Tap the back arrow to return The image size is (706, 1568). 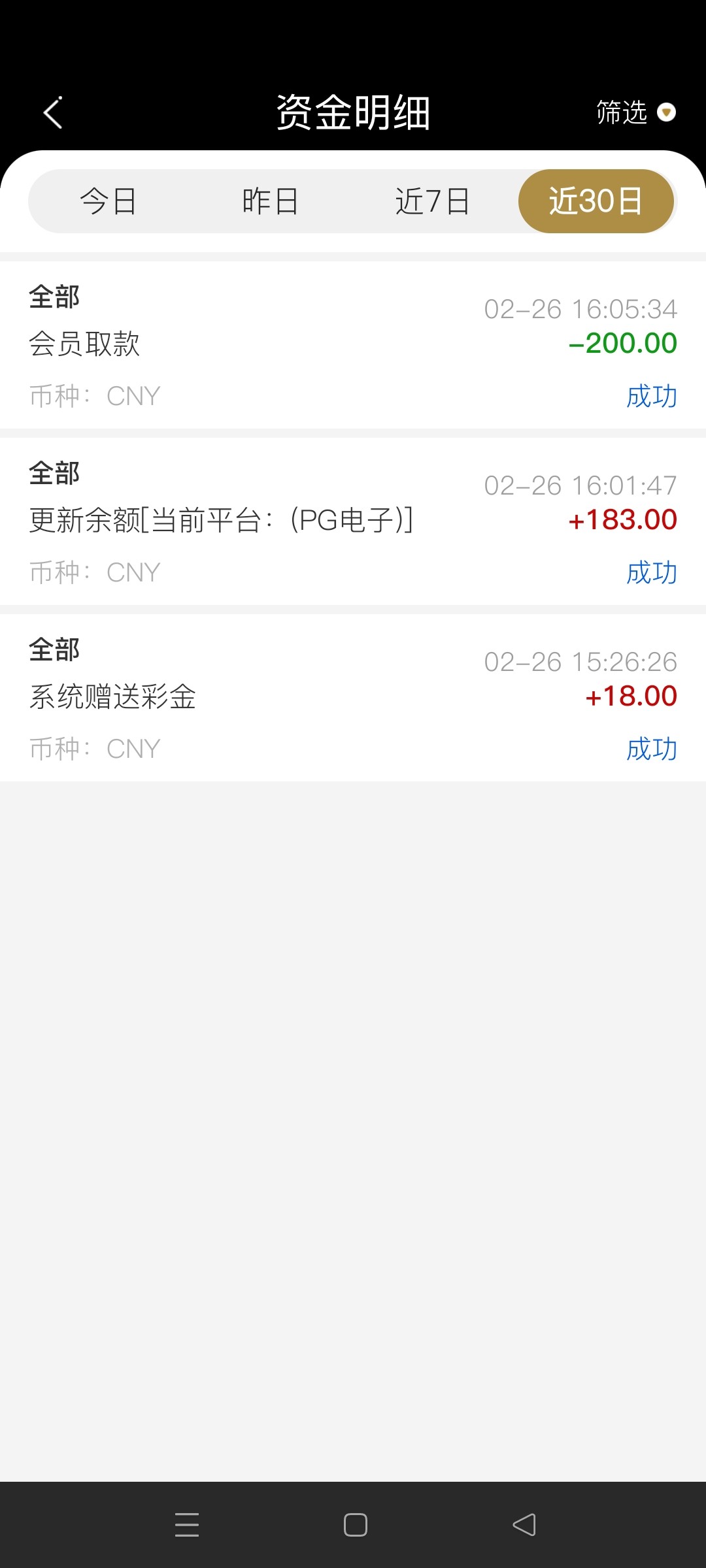coord(54,112)
